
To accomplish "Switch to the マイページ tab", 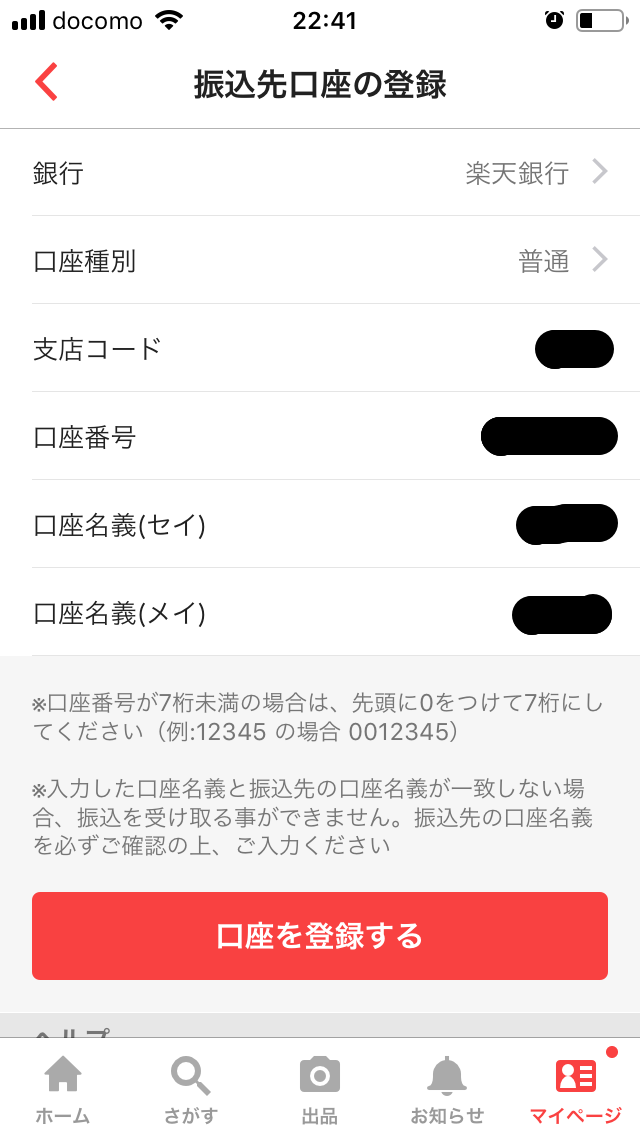I will 576,1089.
